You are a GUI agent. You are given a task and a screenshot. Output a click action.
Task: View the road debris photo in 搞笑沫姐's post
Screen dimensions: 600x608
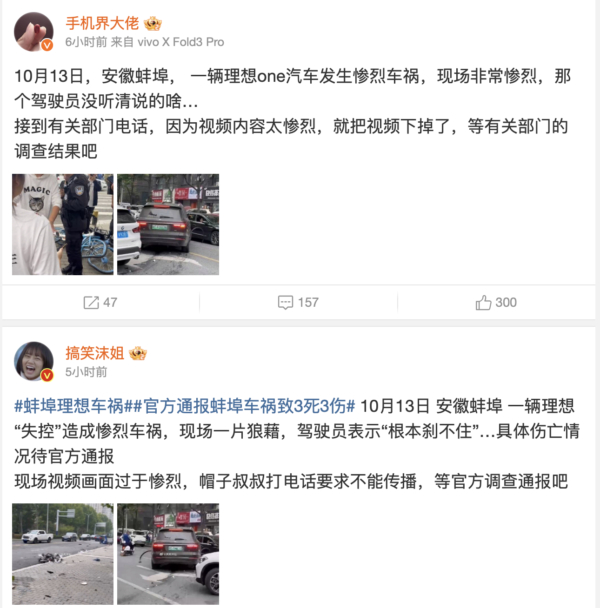pos(62,554)
